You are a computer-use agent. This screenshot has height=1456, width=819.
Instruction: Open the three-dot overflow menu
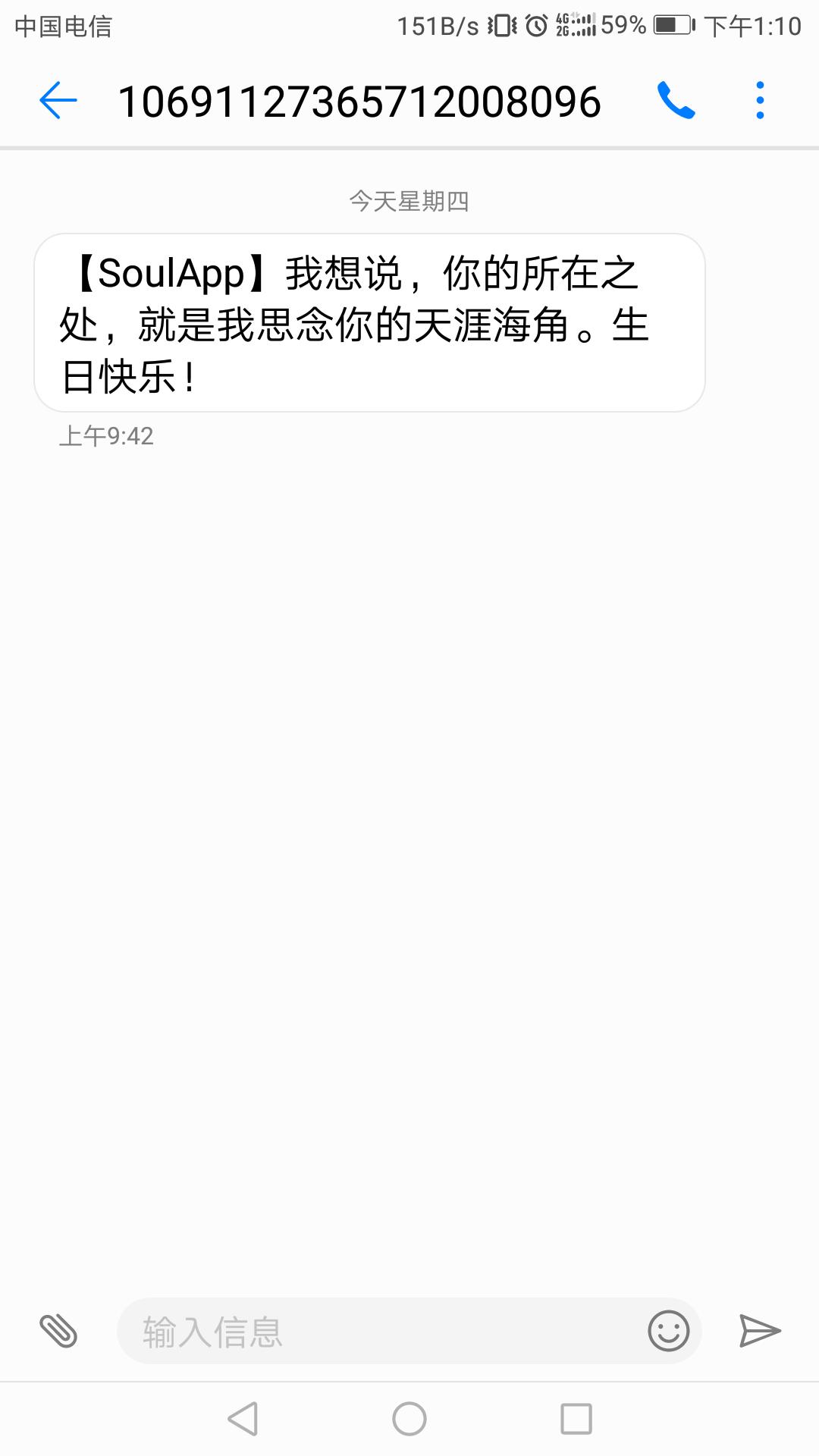(760, 100)
